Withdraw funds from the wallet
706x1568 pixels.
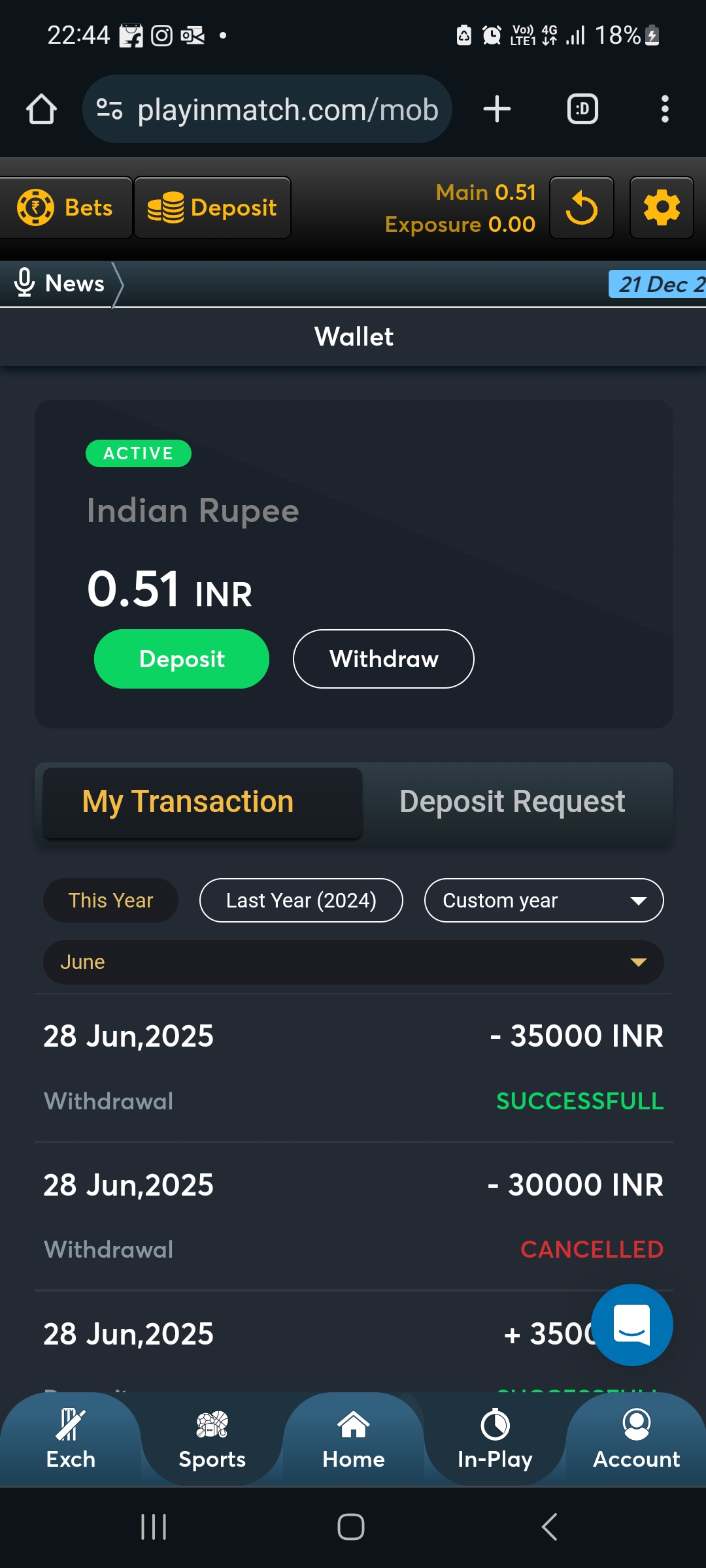pos(384,659)
